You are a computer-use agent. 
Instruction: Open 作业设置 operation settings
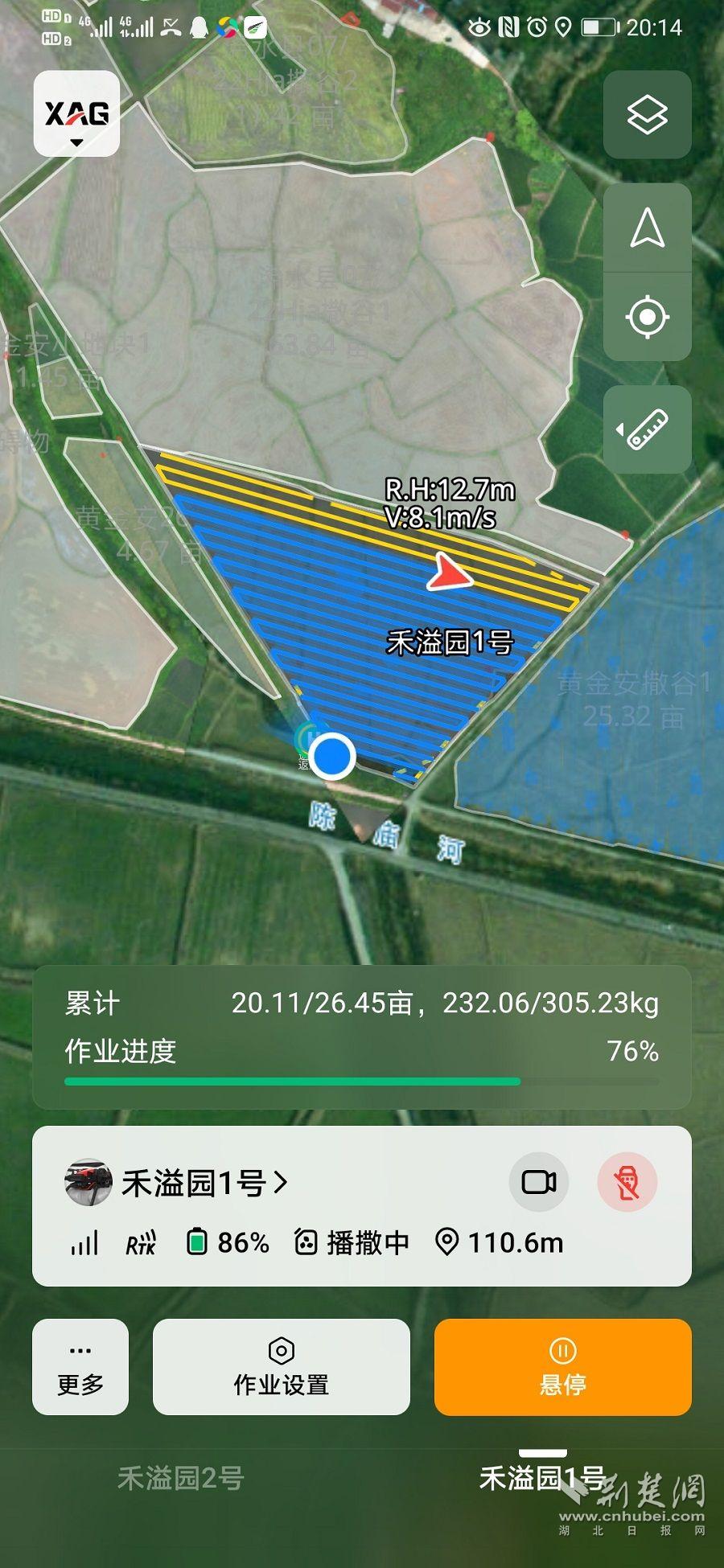click(x=281, y=1367)
